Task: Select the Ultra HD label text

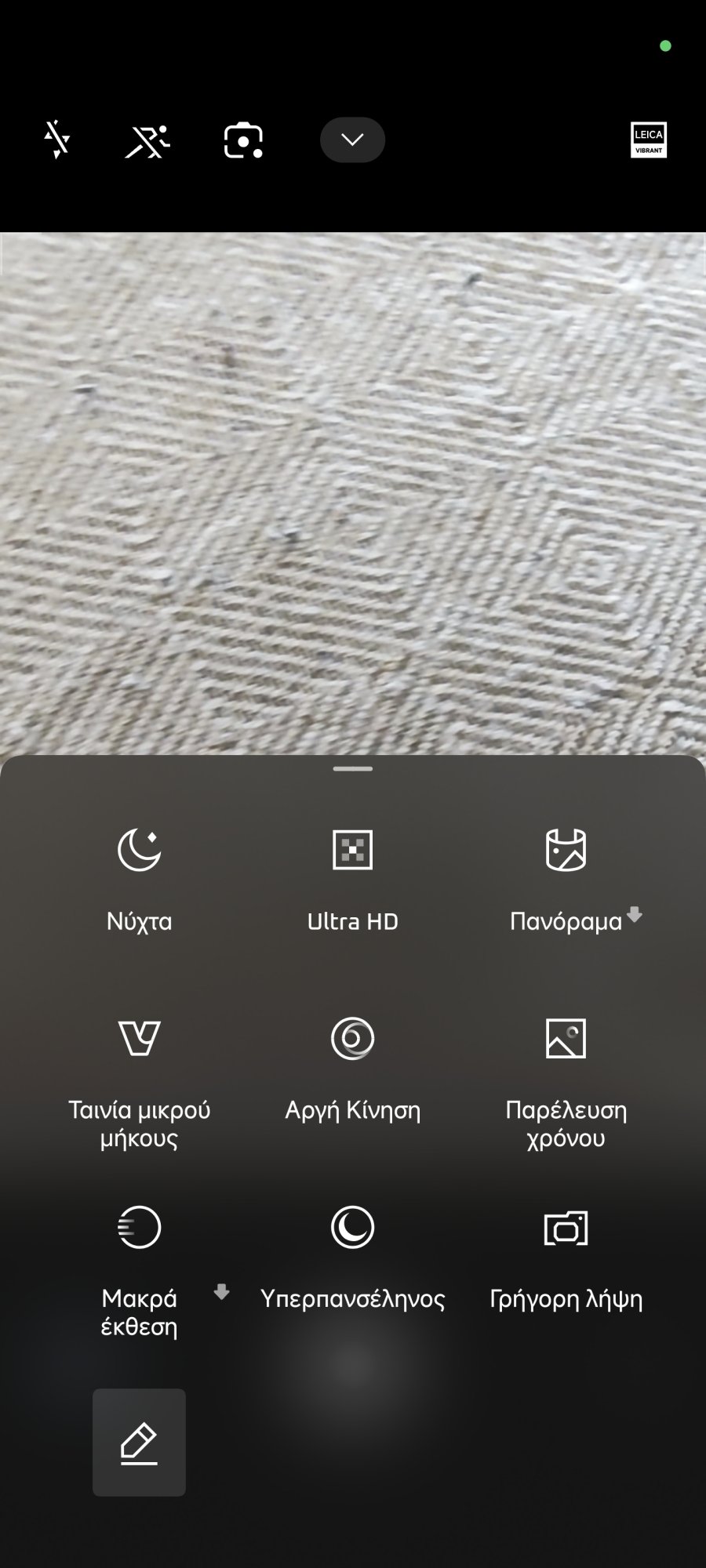Action: coord(354,921)
